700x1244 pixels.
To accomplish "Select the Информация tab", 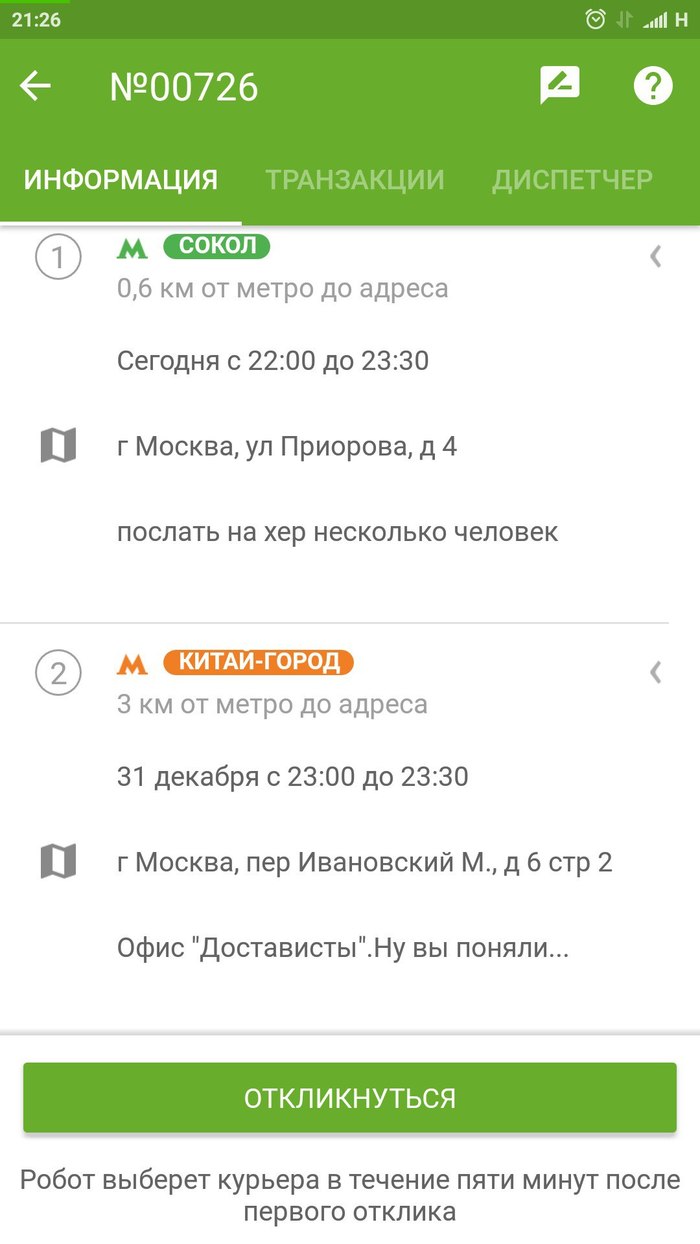I will coord(121,180).
